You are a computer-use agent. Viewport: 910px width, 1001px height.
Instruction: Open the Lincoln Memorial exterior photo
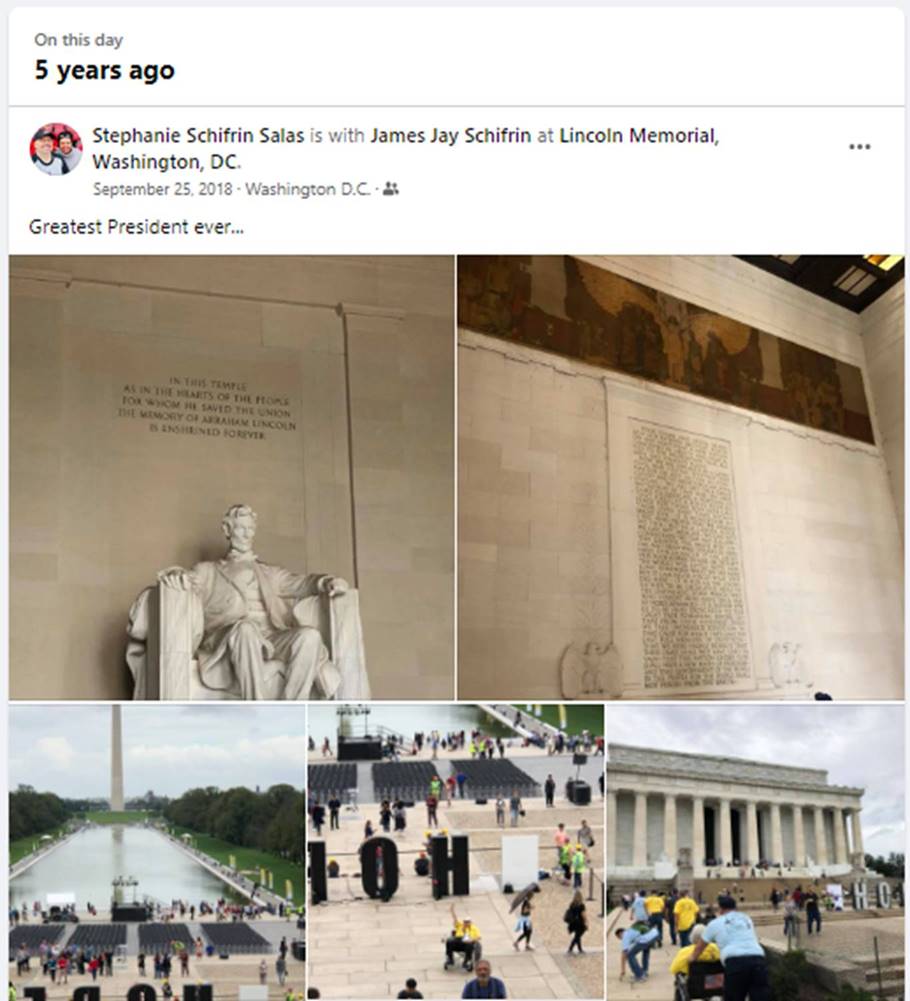pos(756,851)
